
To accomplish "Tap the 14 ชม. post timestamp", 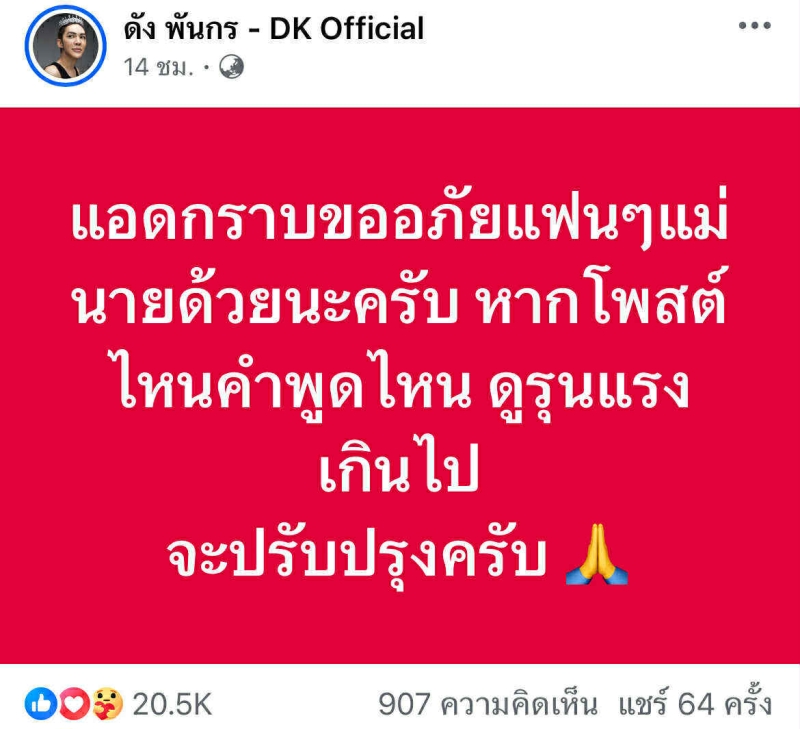I will (x=154, y=67).
